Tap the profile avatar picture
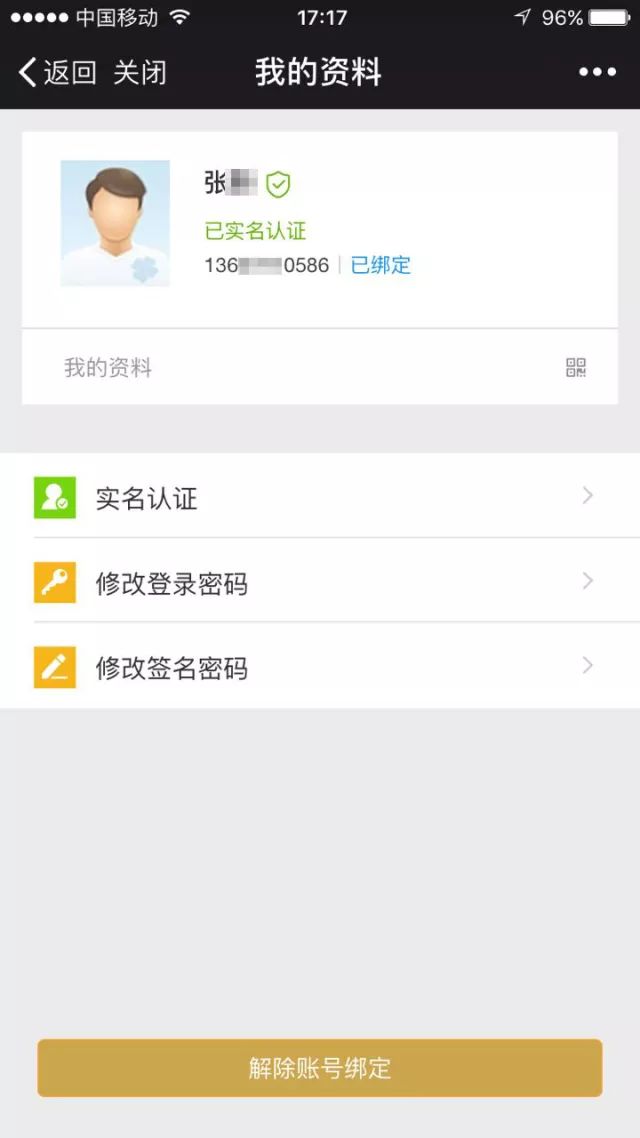640x1138 pixels. pos(115,224)
